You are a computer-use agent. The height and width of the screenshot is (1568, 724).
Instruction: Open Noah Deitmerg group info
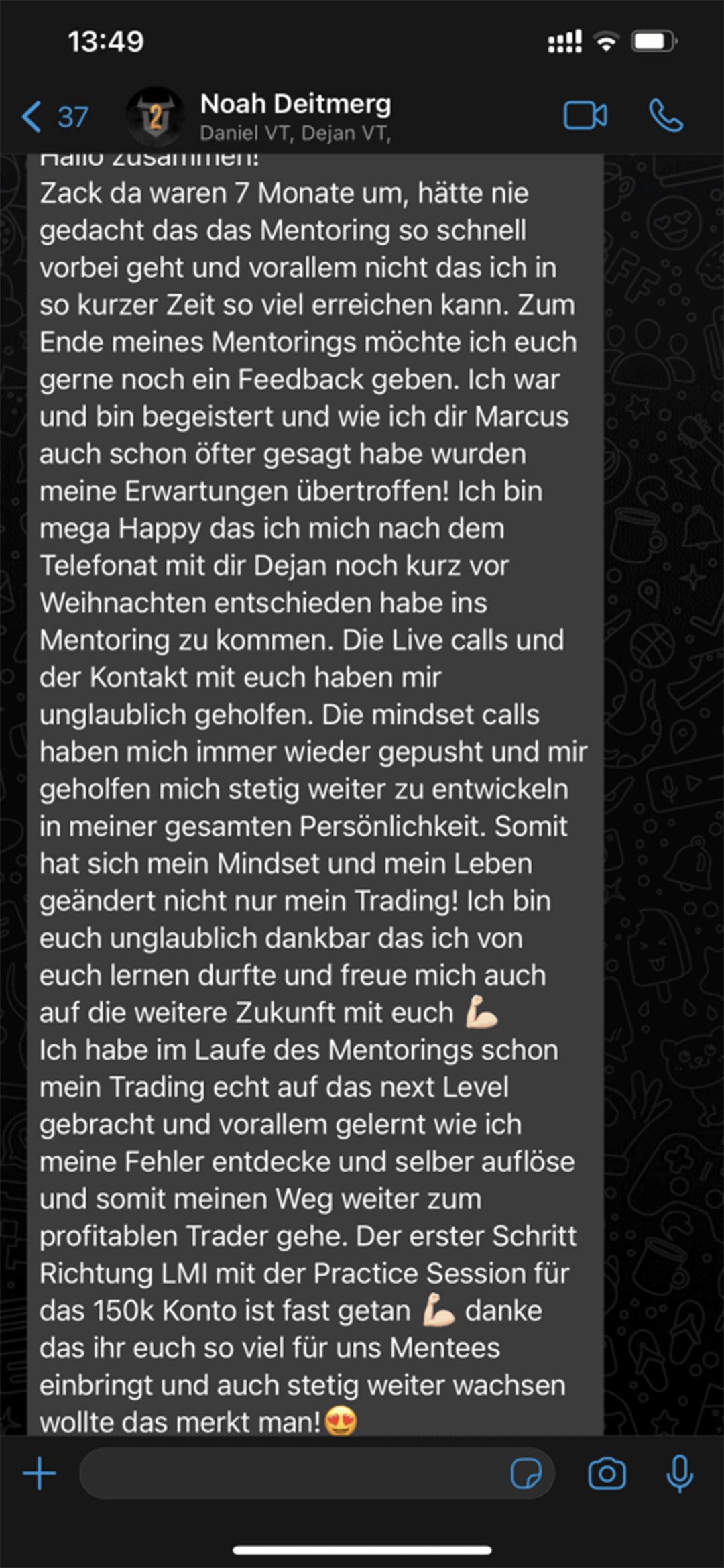pos(295,117)
